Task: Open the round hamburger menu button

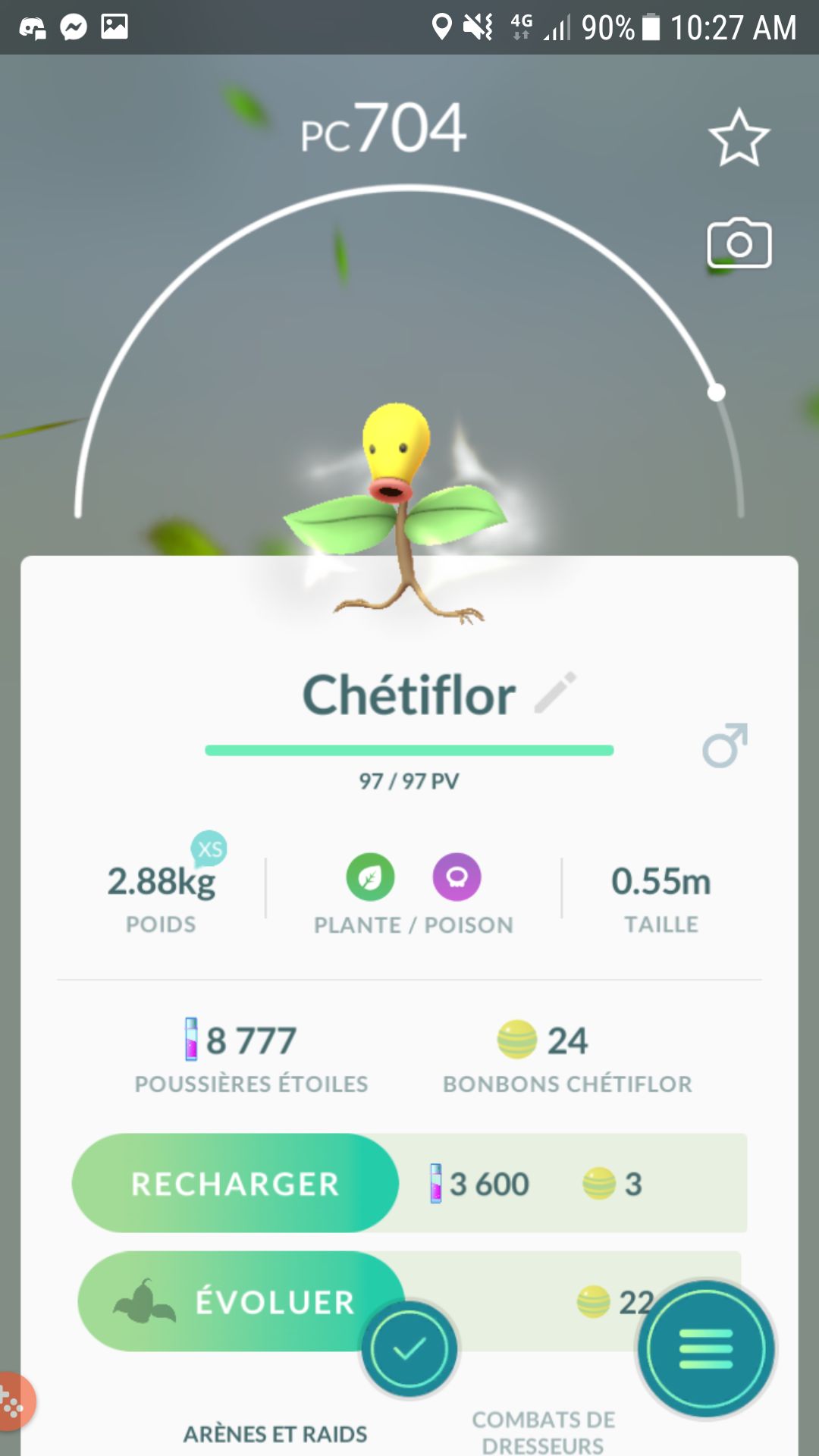Action: coord(706,1349)
